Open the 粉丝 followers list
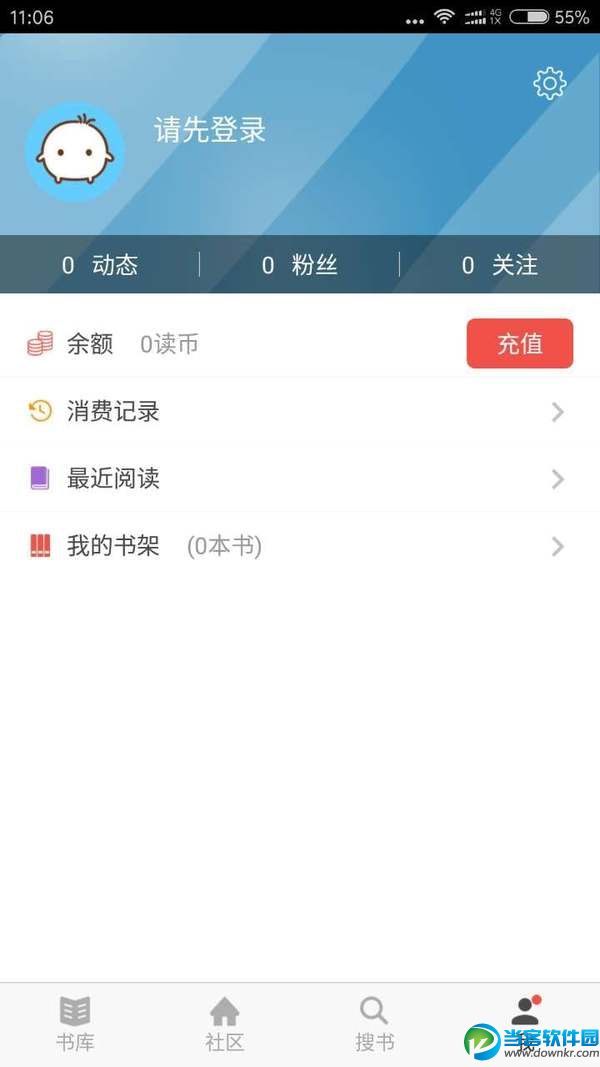 coord(300,265)
